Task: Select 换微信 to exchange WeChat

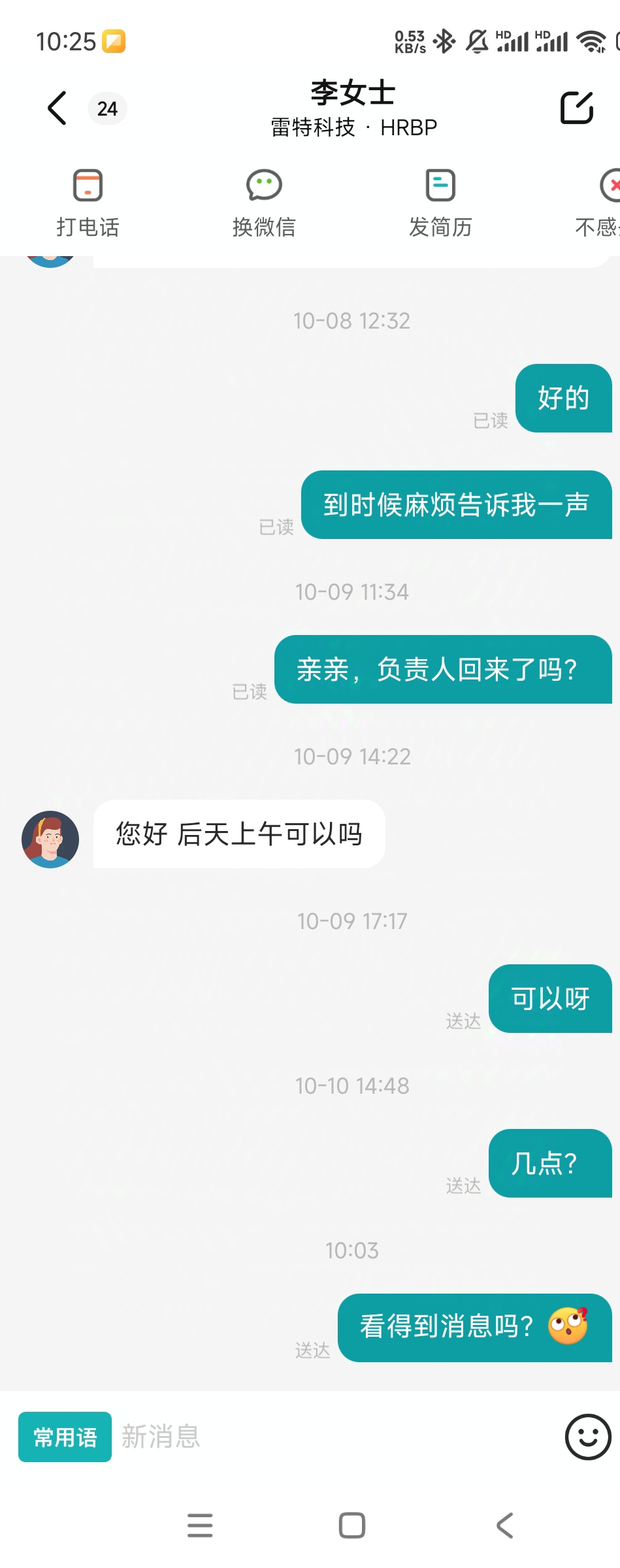Action: point(264,203)
